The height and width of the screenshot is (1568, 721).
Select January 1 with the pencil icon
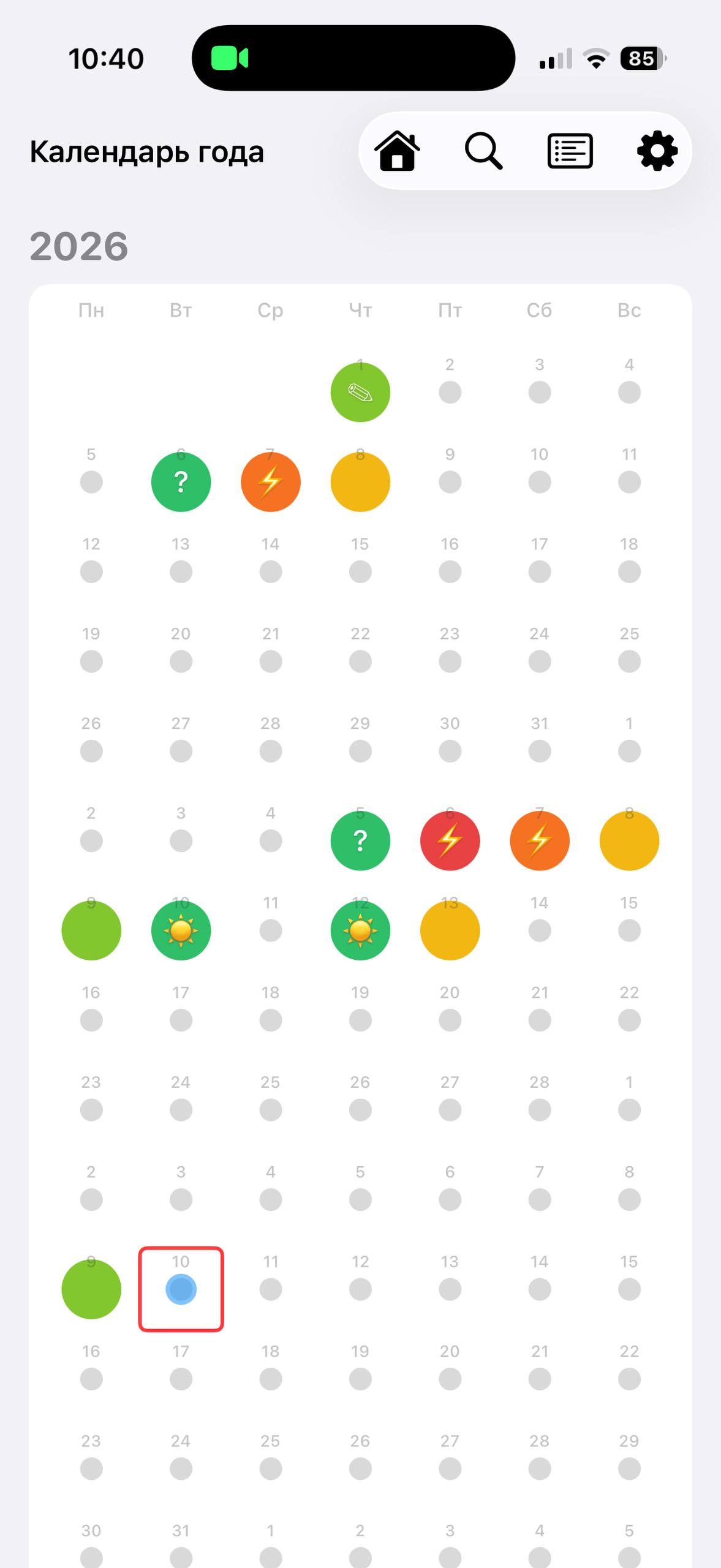360,393
